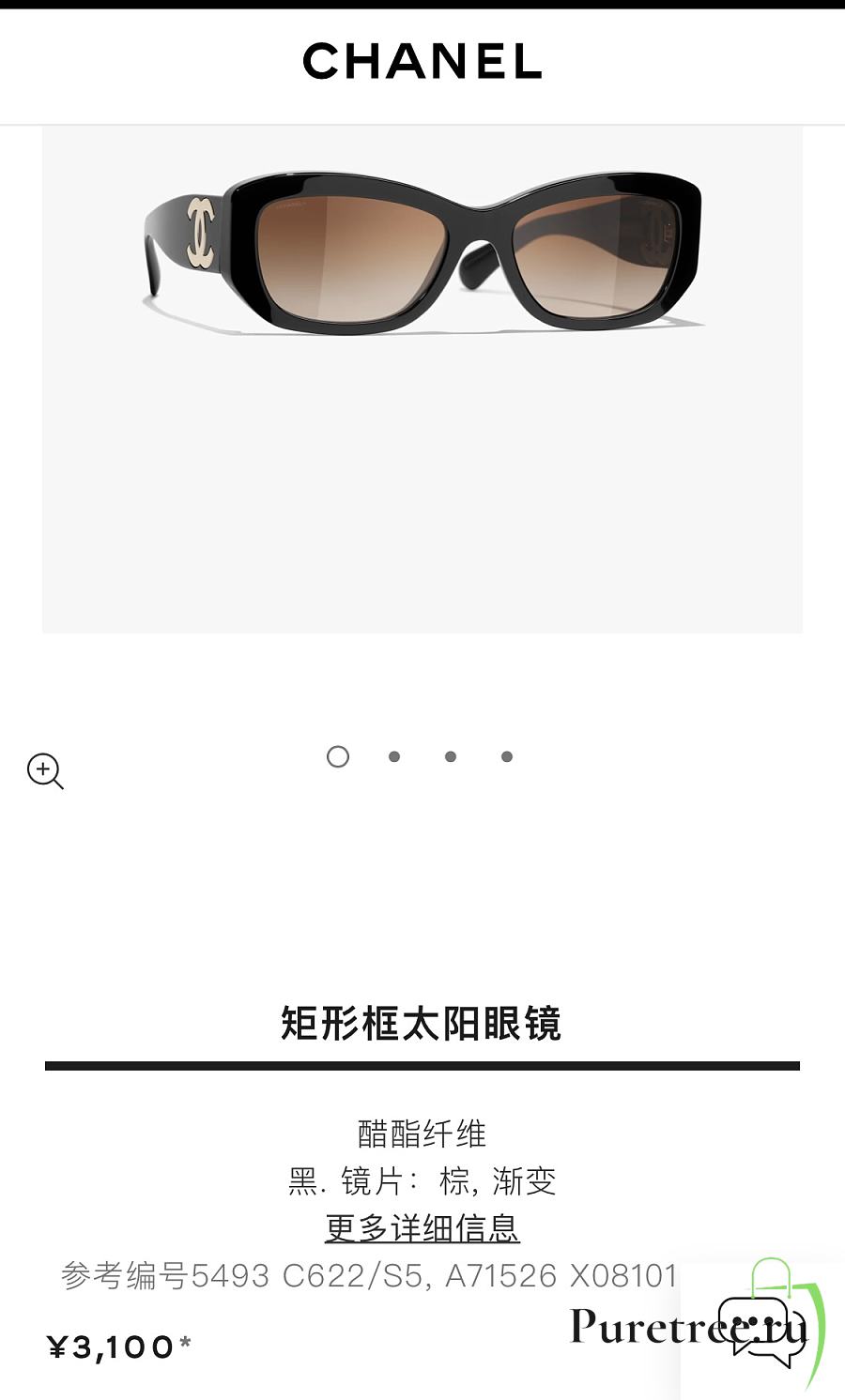Jump to the third image dot
The height and width of the screenshot is (1400, 845).
click(451, 756)
